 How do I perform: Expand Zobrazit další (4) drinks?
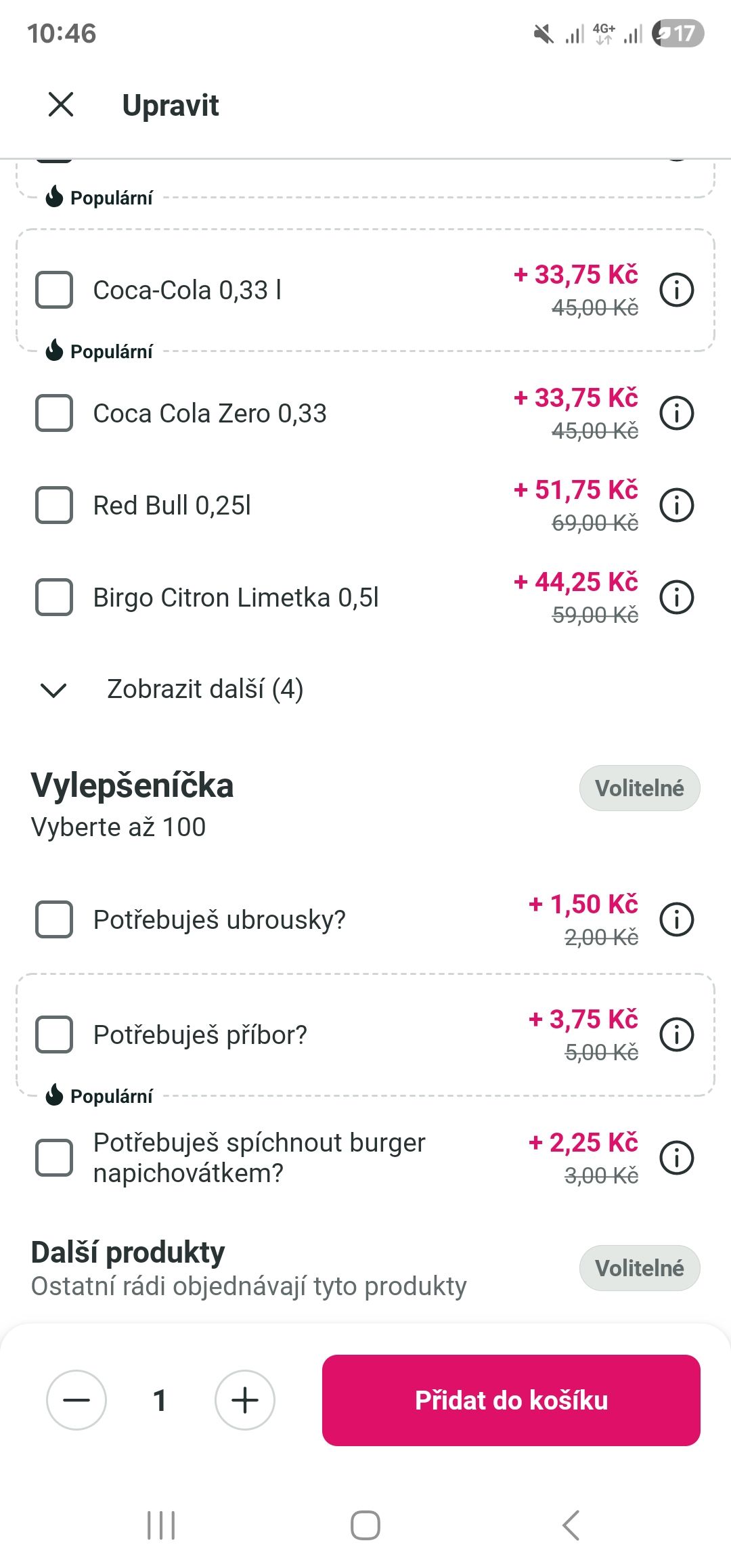(172, 689)
